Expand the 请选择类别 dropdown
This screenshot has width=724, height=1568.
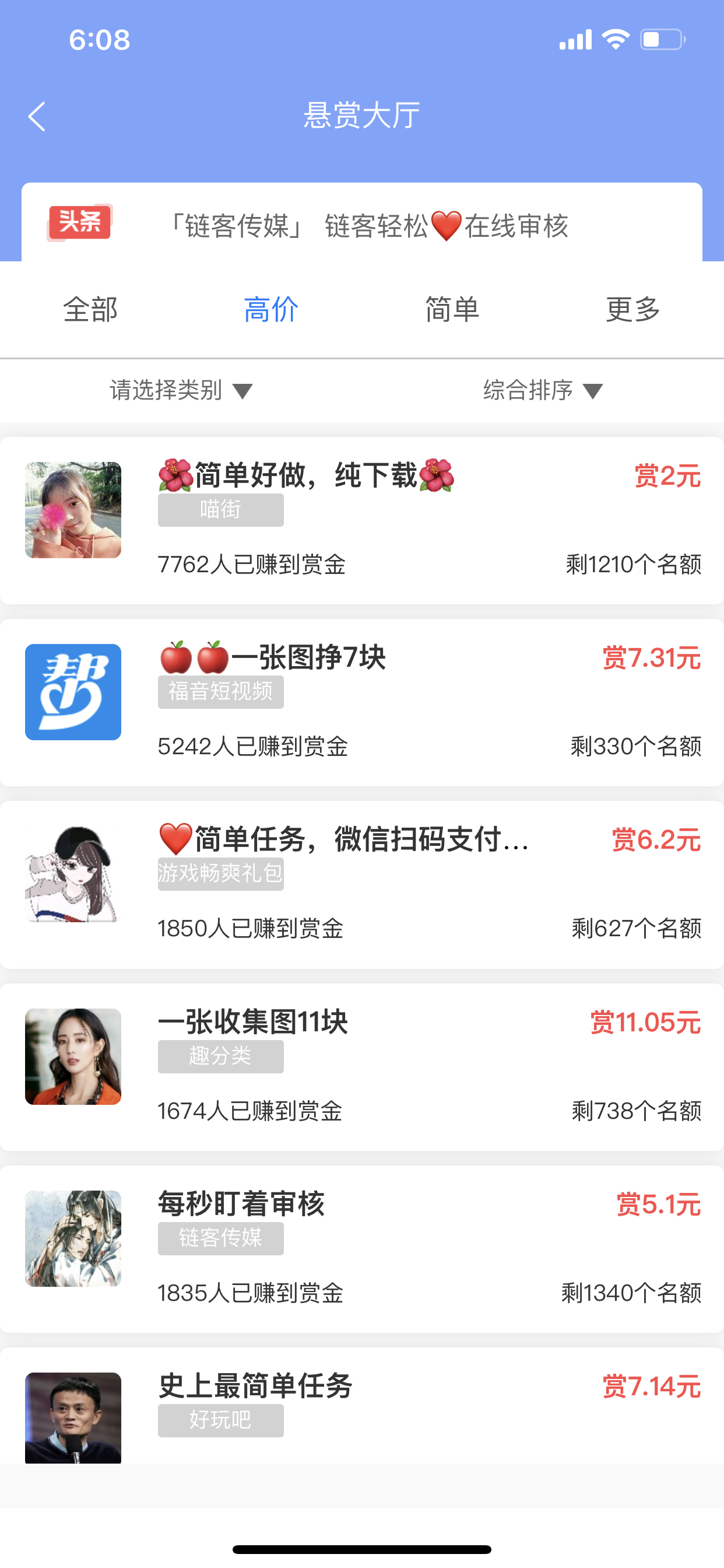coord(181,390)
